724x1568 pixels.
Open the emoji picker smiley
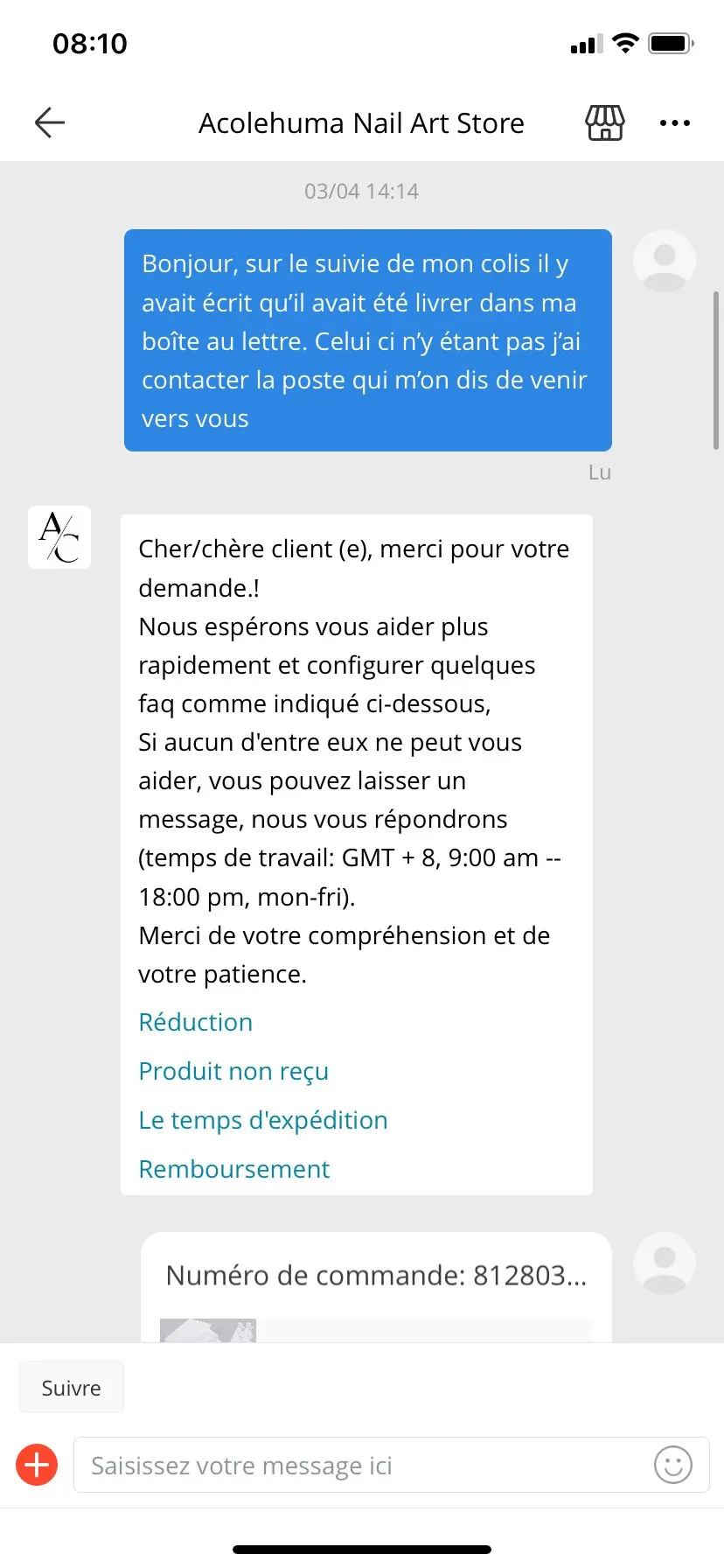(672, 1465)
